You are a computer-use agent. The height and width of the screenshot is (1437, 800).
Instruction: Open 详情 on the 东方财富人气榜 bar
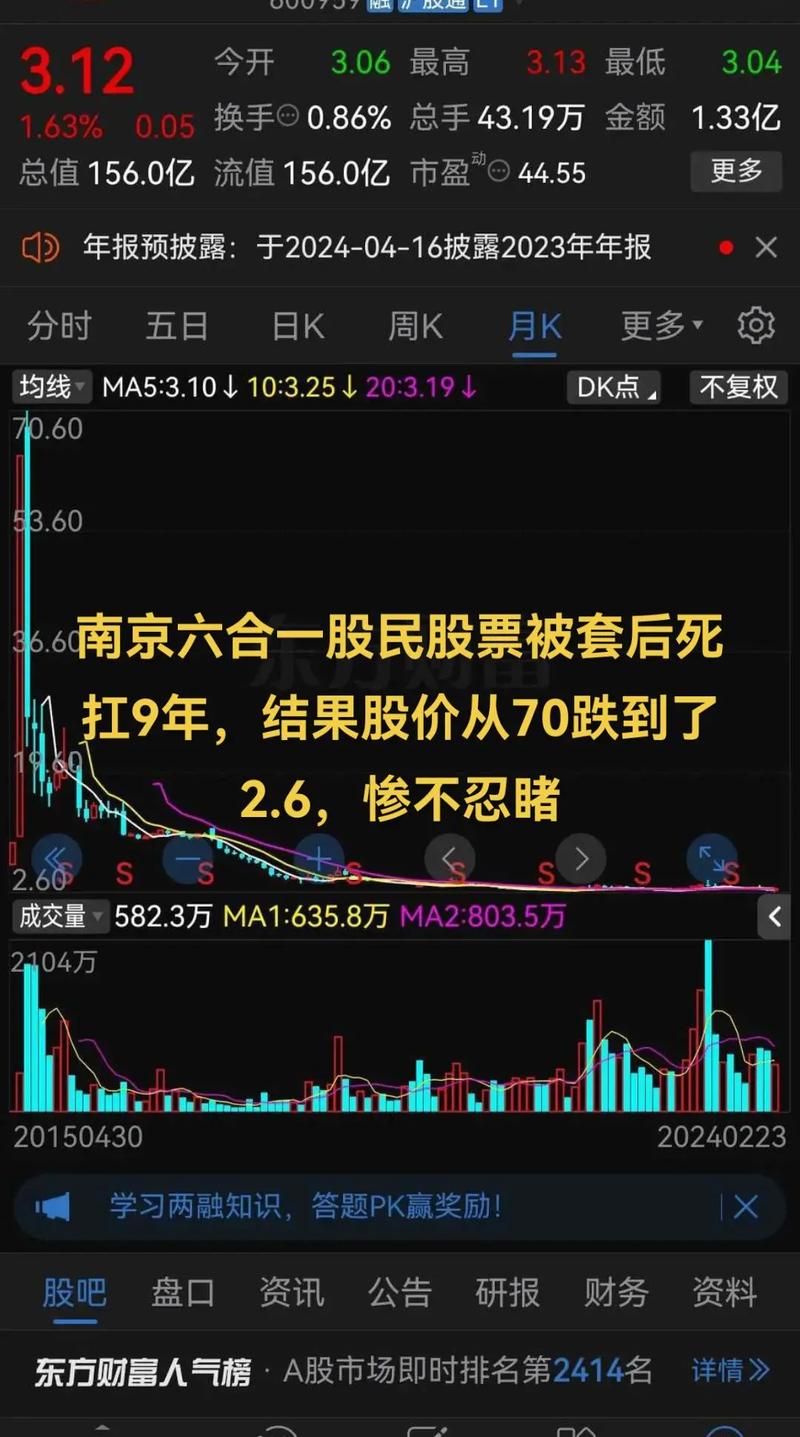tap(723, 1371)
